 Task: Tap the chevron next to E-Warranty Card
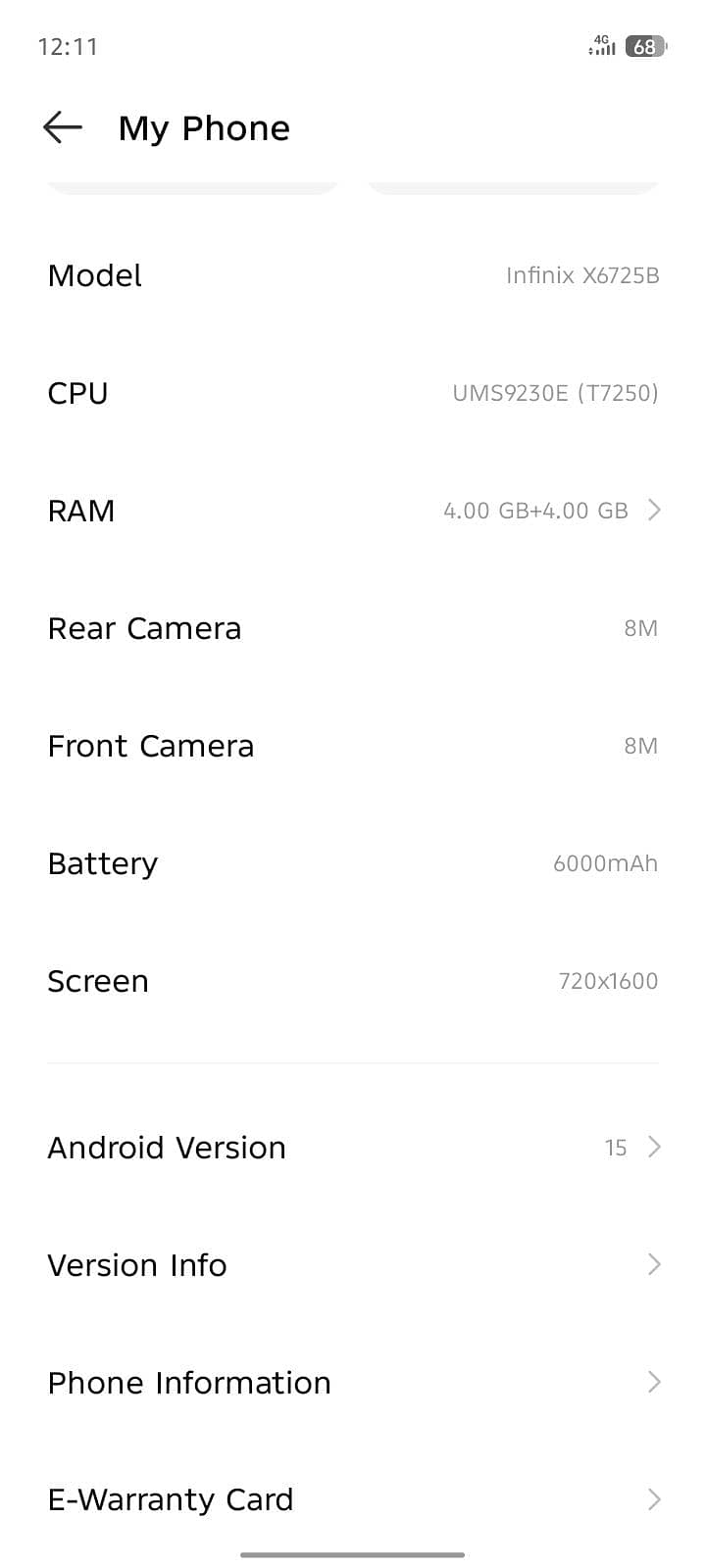[653, 1498]
